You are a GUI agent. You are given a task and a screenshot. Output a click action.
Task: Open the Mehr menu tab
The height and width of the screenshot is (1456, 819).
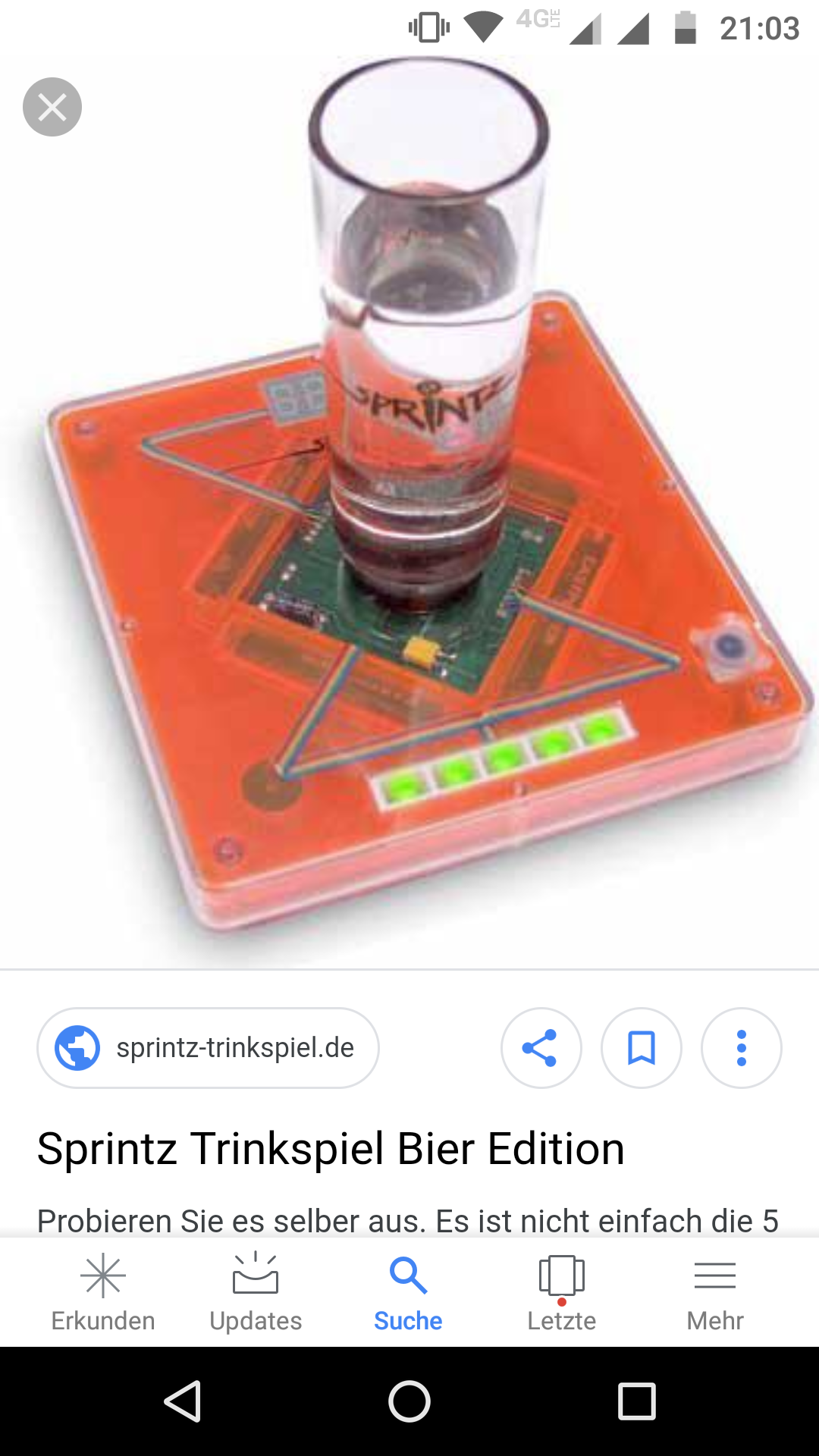(715, 1292)
